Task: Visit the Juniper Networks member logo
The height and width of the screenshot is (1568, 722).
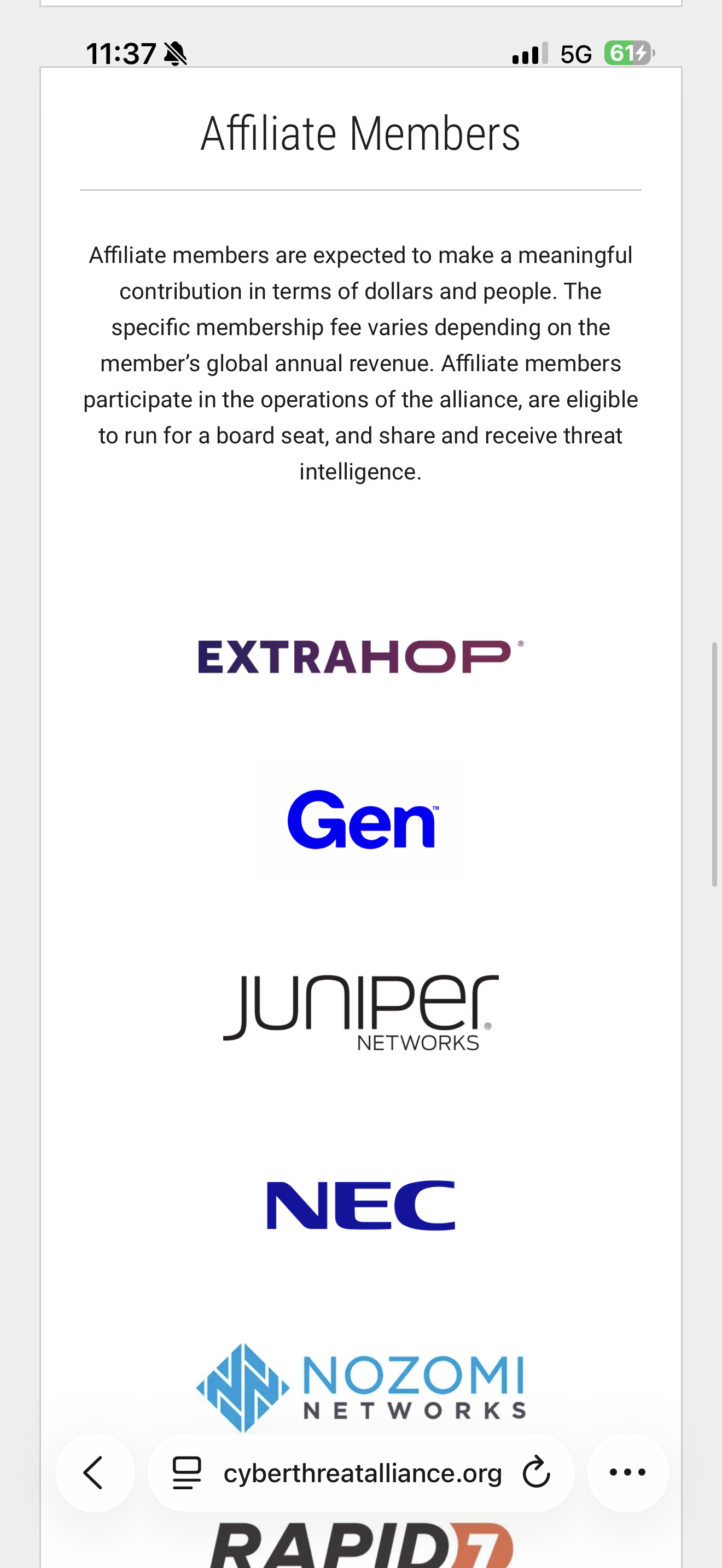Action: tap(361, 1011)
